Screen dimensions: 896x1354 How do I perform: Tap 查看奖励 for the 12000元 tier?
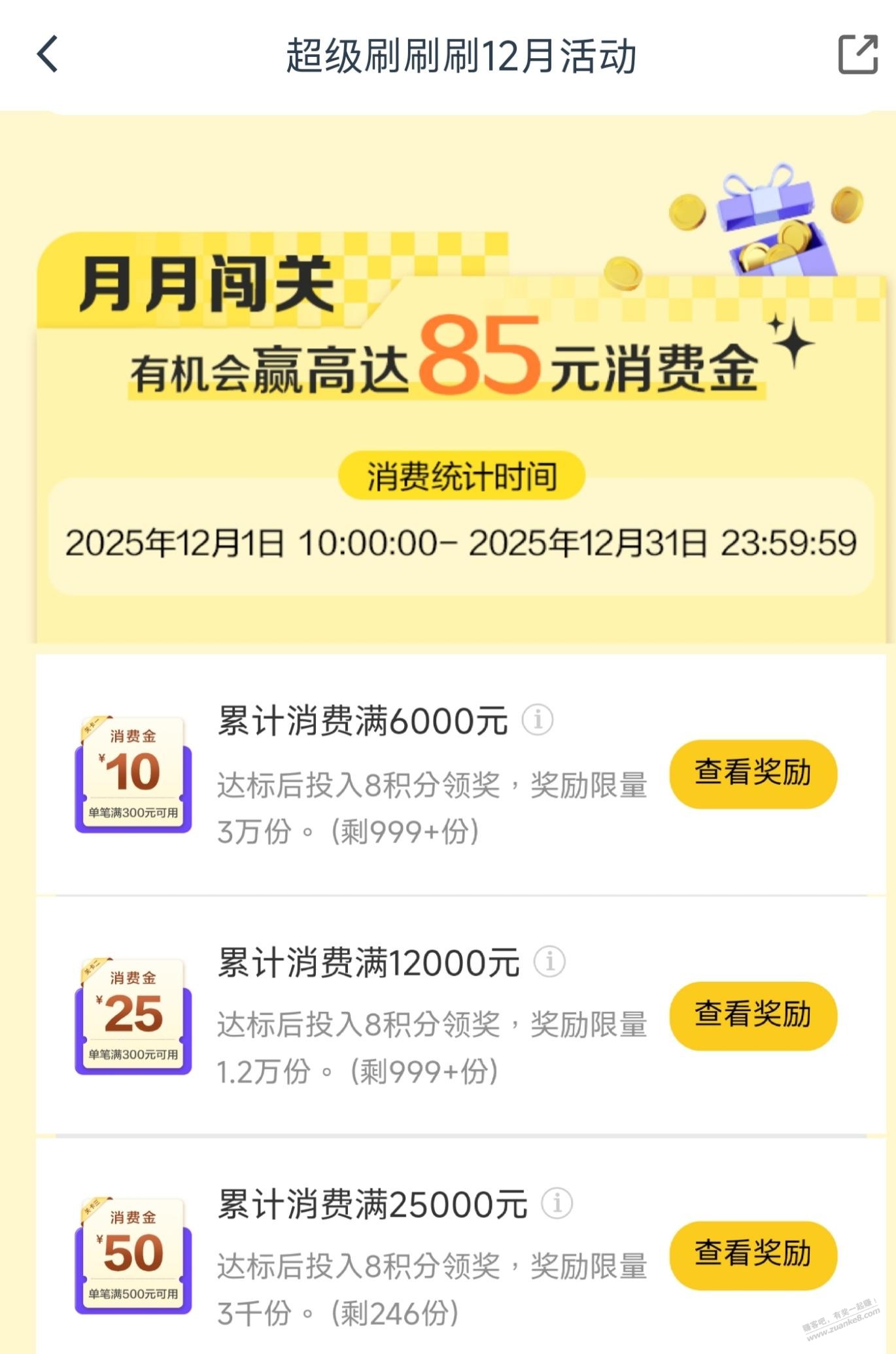pos(753,1015)
